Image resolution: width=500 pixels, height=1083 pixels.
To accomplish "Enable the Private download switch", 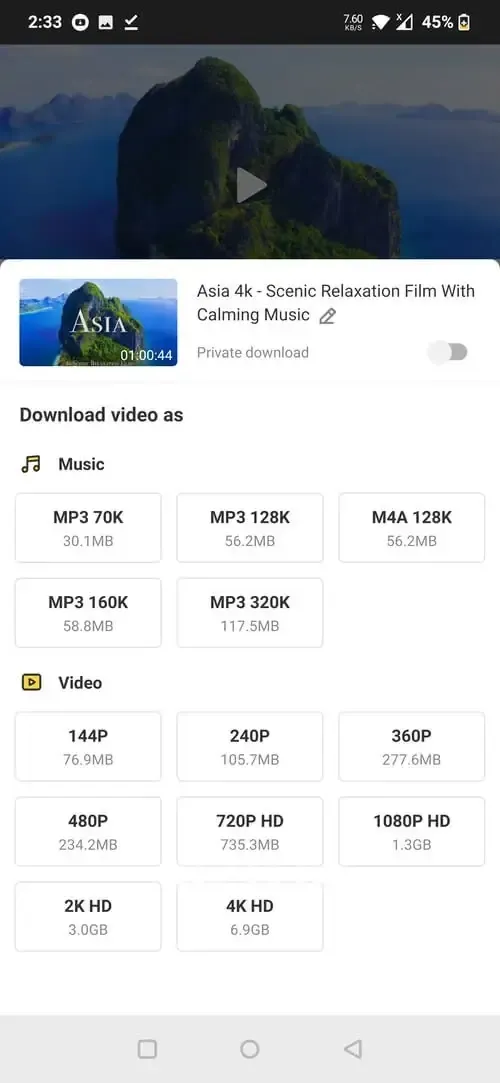I will pyautogui.click(x=448, y=352).
